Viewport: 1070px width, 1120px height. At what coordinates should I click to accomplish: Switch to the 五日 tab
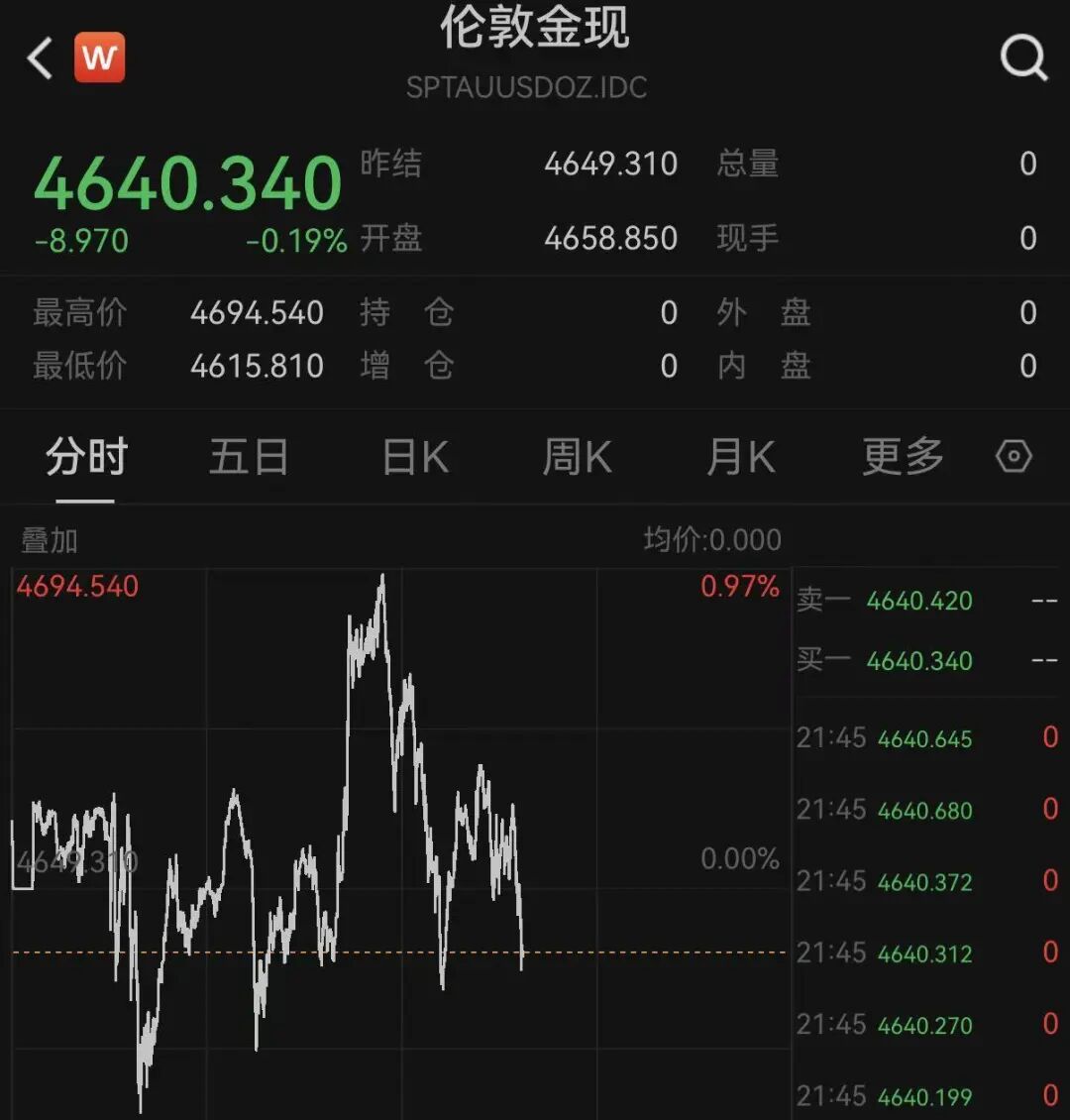click(248, 458)
